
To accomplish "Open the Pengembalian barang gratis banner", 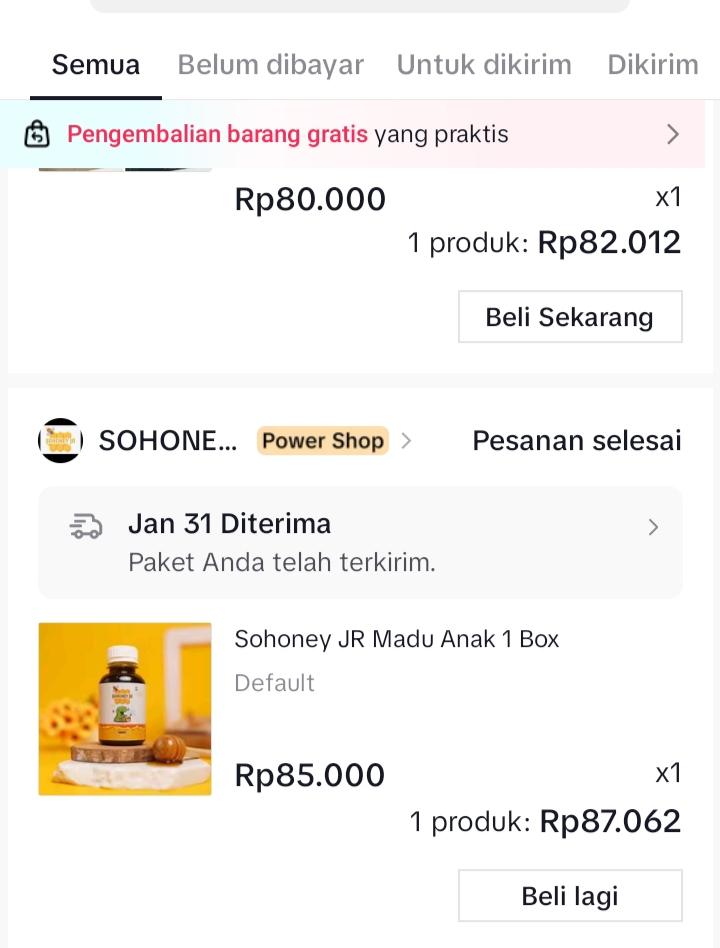I will pos(360,134).
